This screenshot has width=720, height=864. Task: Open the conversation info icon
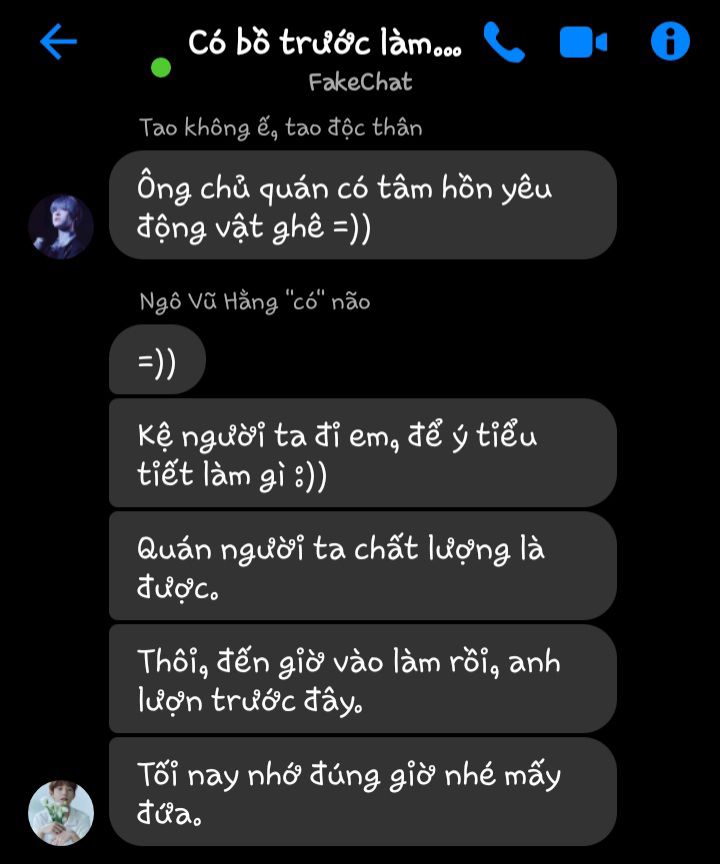pyautogui.click(x=670, y=42)
